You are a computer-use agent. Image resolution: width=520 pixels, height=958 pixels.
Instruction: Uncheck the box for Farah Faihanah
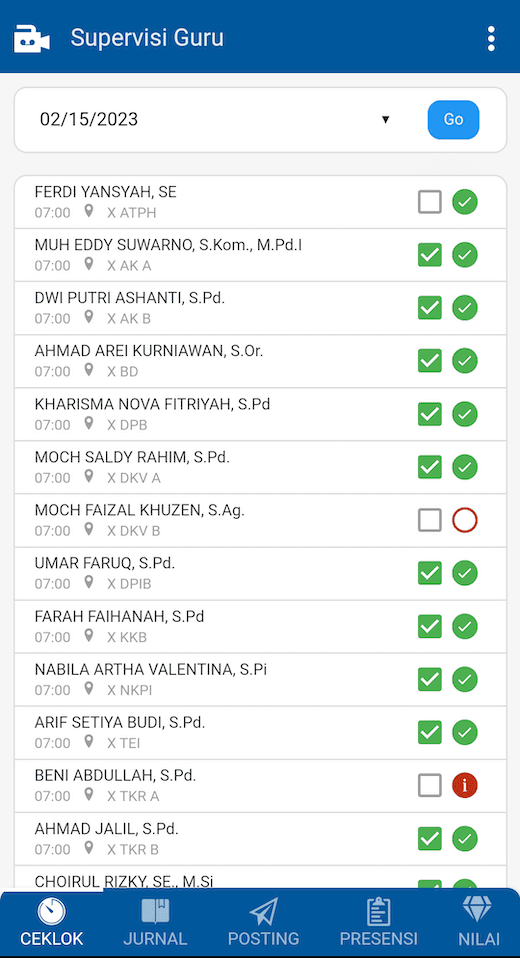(430, 626)
